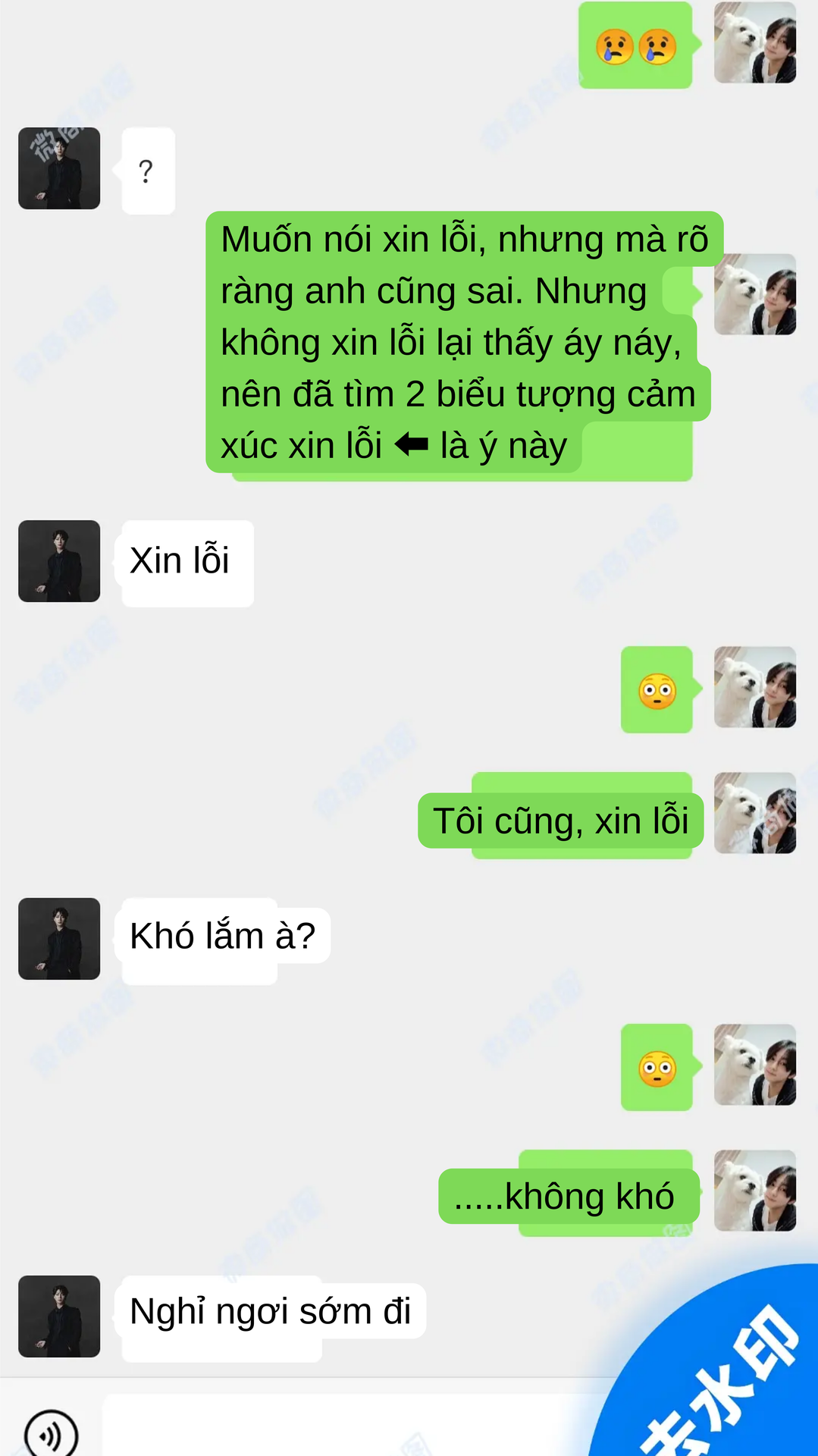Open own avatar beside "Tôi cũng, xin lỗi"
The image size is (818, 1456).
pos(755,813)
